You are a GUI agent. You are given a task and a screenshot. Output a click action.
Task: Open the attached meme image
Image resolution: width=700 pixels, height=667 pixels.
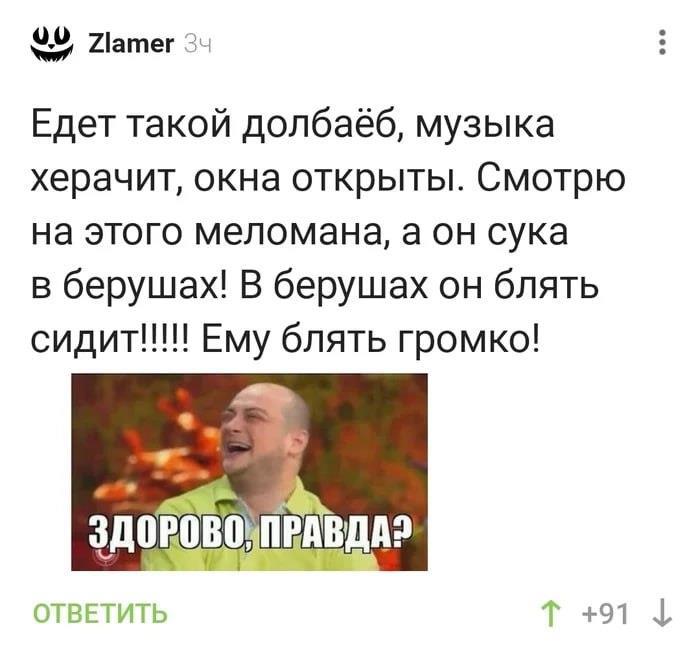(248, 472)
